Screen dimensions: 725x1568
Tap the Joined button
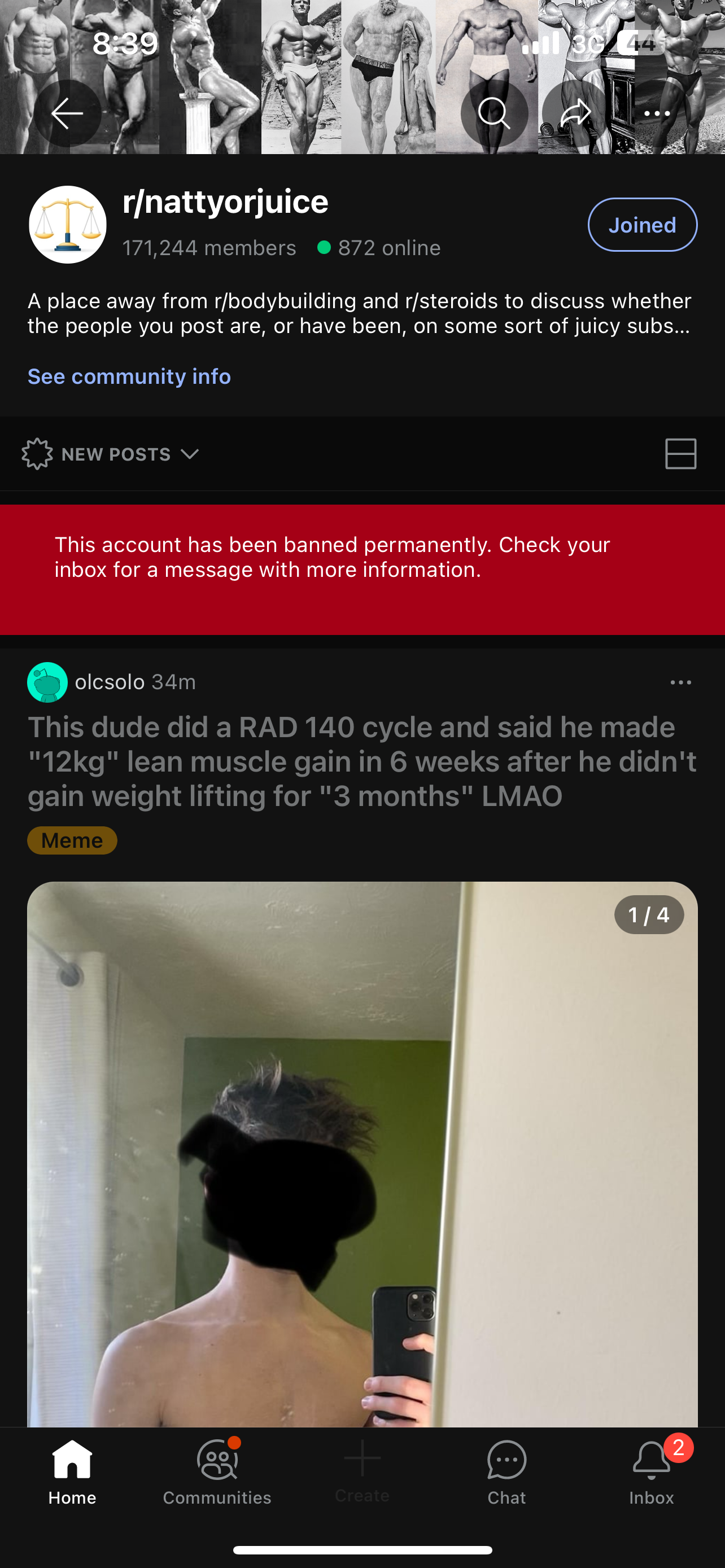point(641,225)
